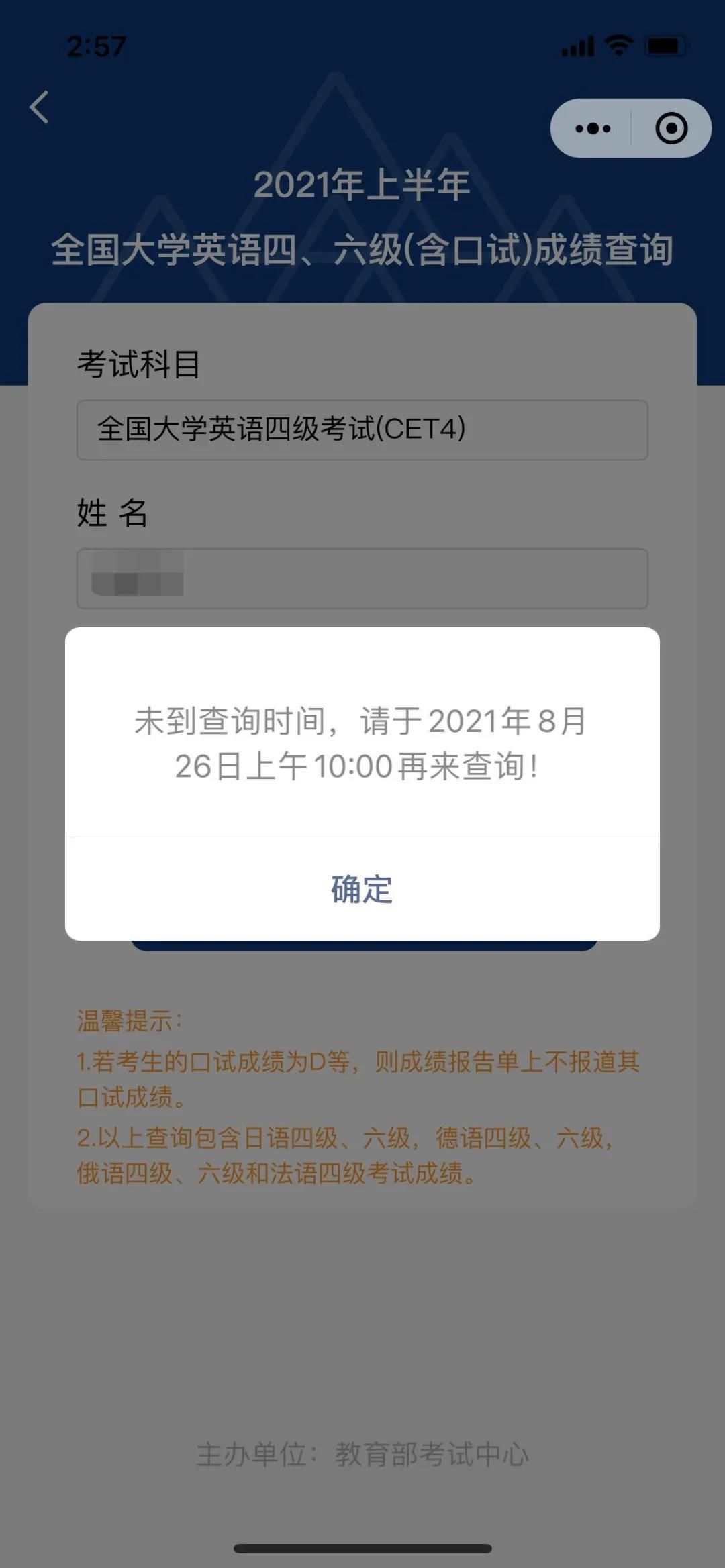
Task: Close the mini program via circle icon
Action: [671, 128]
